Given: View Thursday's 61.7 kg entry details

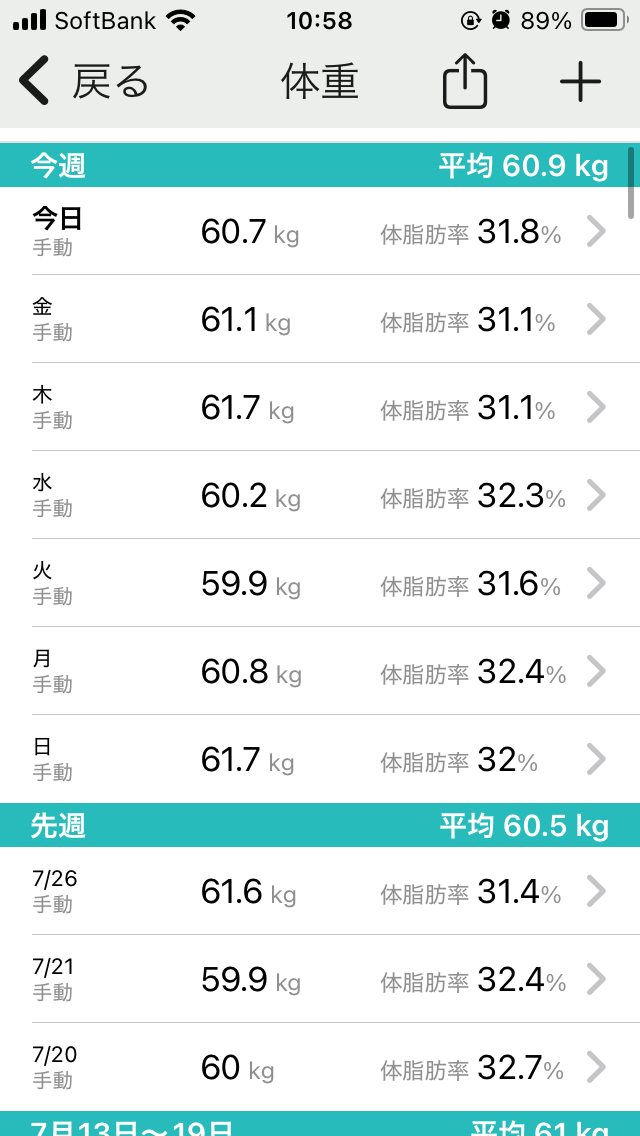Looking at the screenshot, I should 320,407.
